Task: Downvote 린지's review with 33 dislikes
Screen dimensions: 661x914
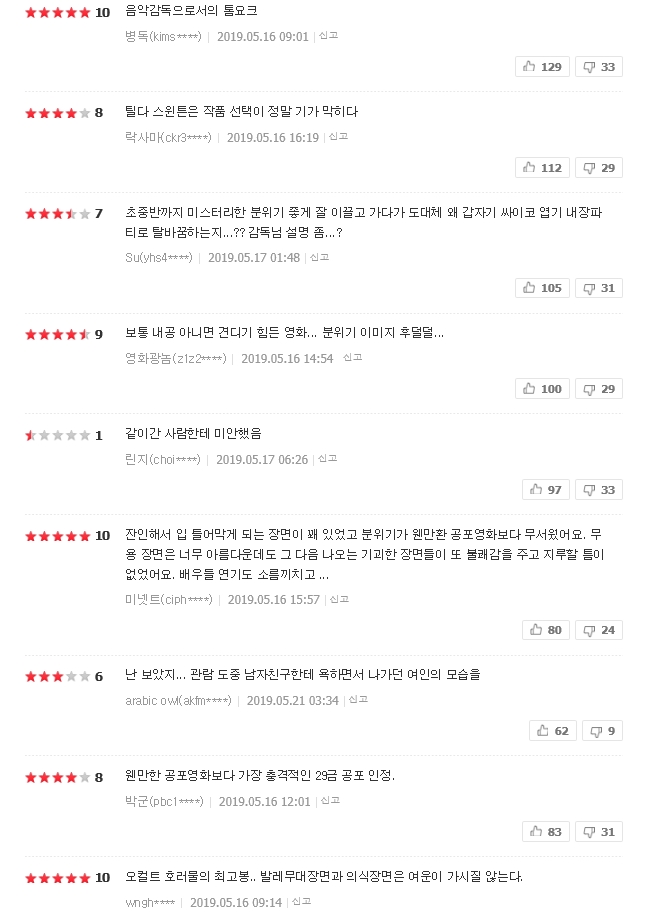Action: pos(599,490)
